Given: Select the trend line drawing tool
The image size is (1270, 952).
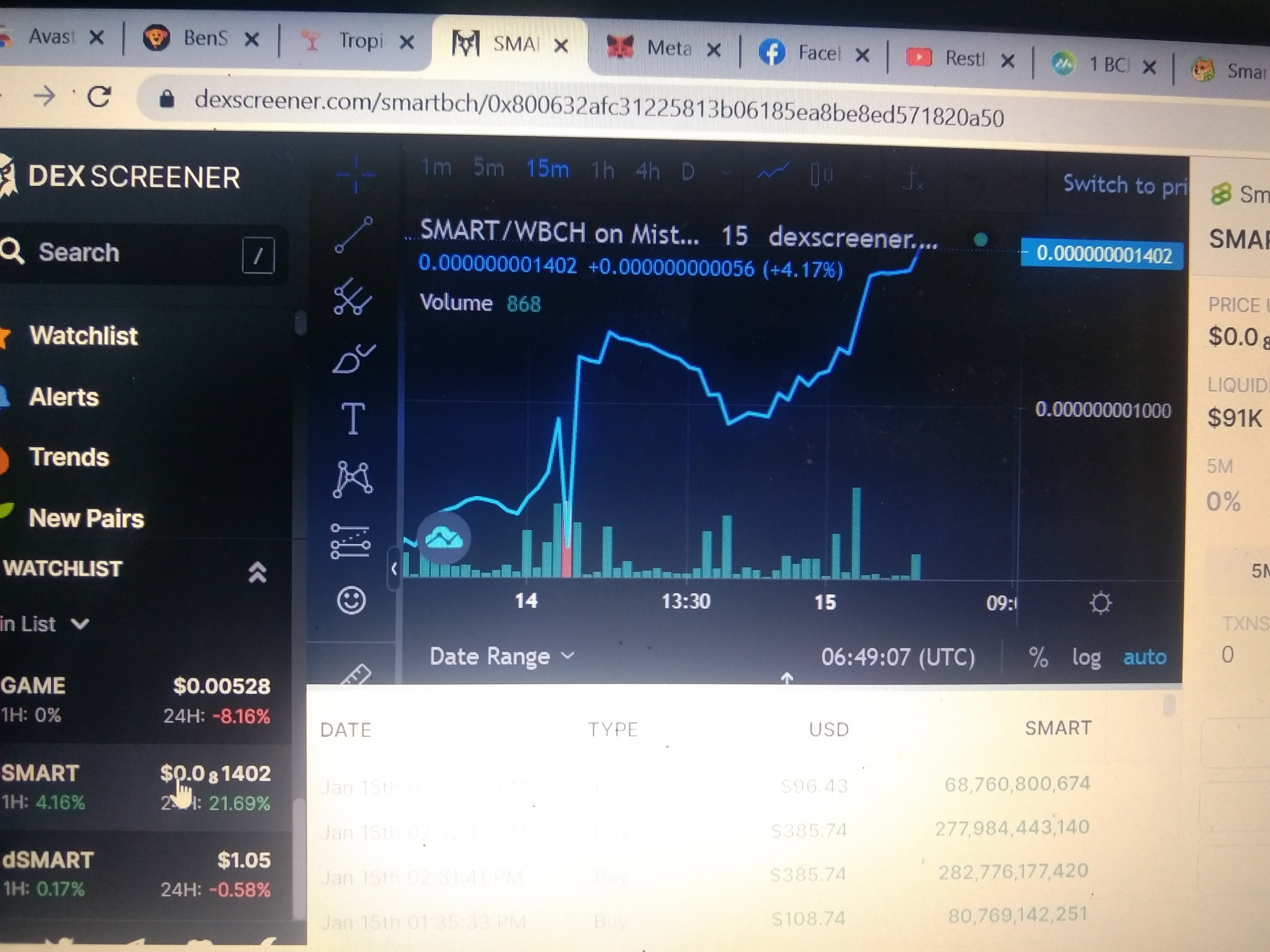Looking at the screenshot, I should coord(353,235).
